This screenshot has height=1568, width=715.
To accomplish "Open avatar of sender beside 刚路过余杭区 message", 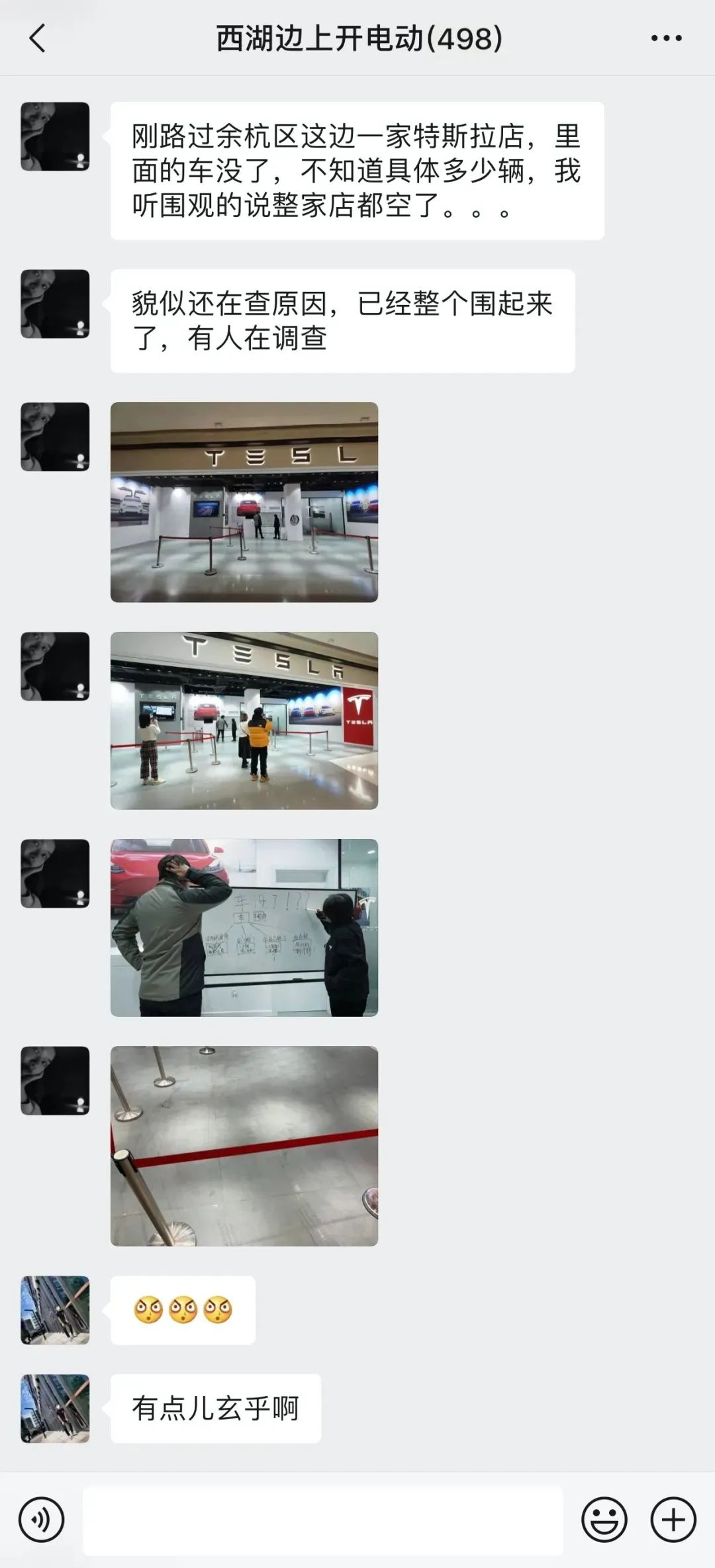I will pyautogui.click(x=55, y=136).
